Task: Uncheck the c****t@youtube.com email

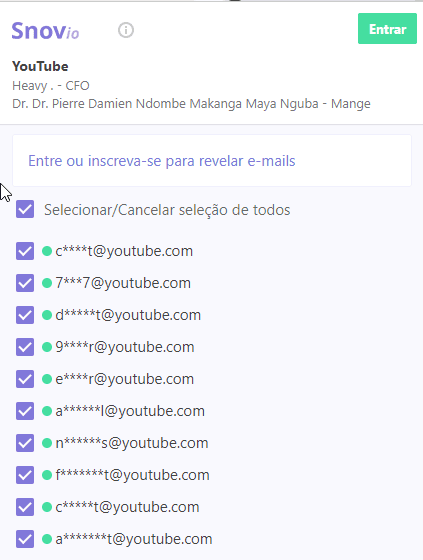Action: tap(25, 251)
